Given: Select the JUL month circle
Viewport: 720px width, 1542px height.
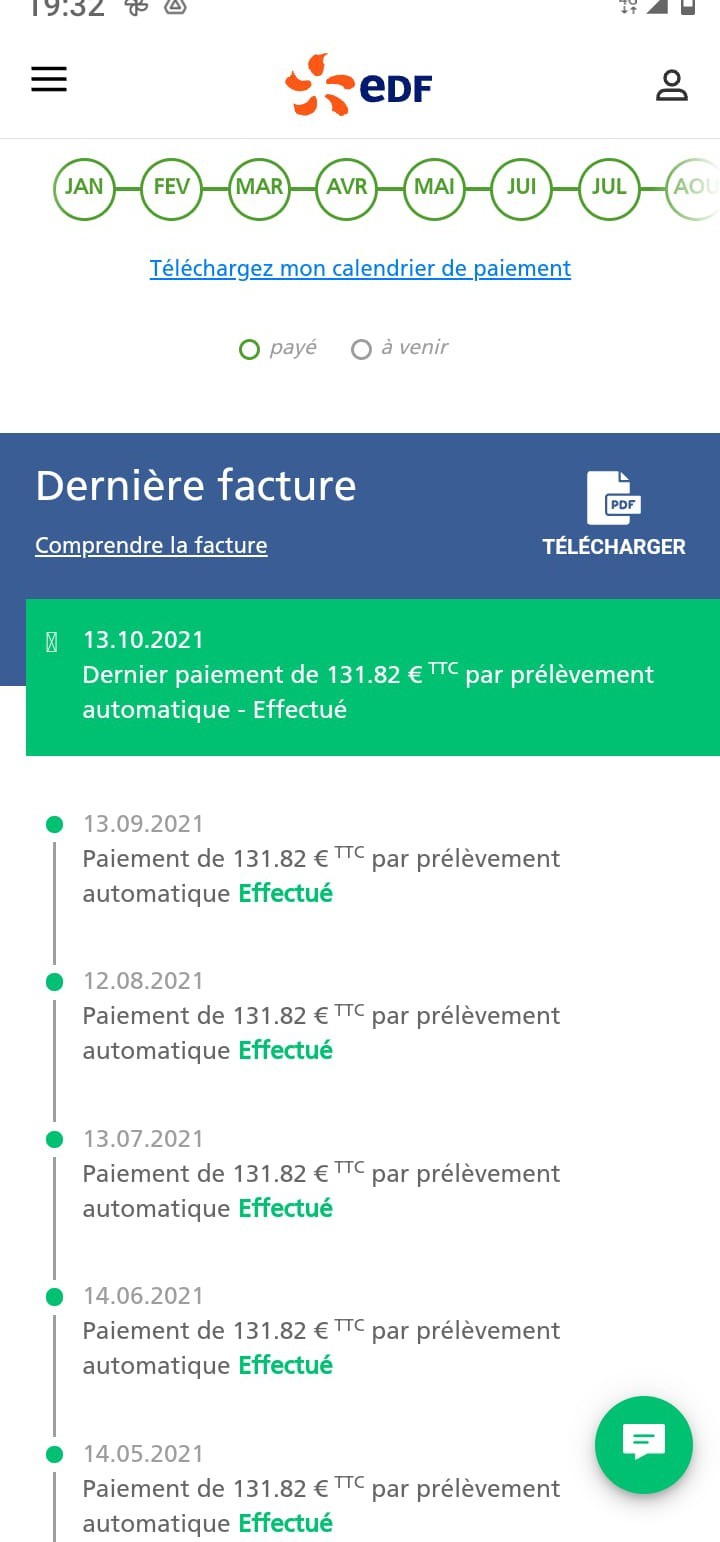Looking at the screenshot, I should pos(609,187).
